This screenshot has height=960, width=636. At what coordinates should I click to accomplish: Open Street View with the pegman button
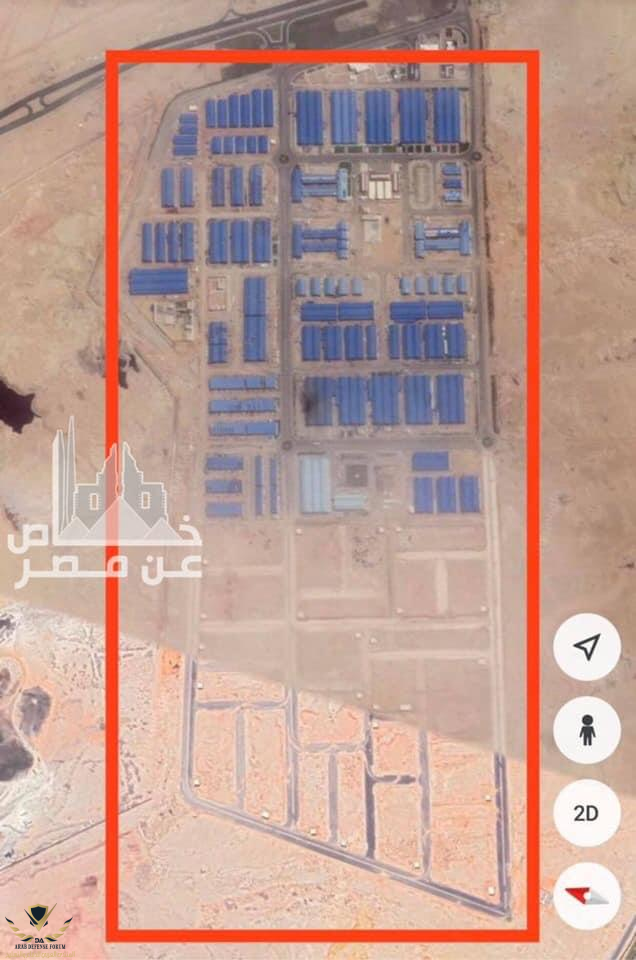(x=587, y=730)
